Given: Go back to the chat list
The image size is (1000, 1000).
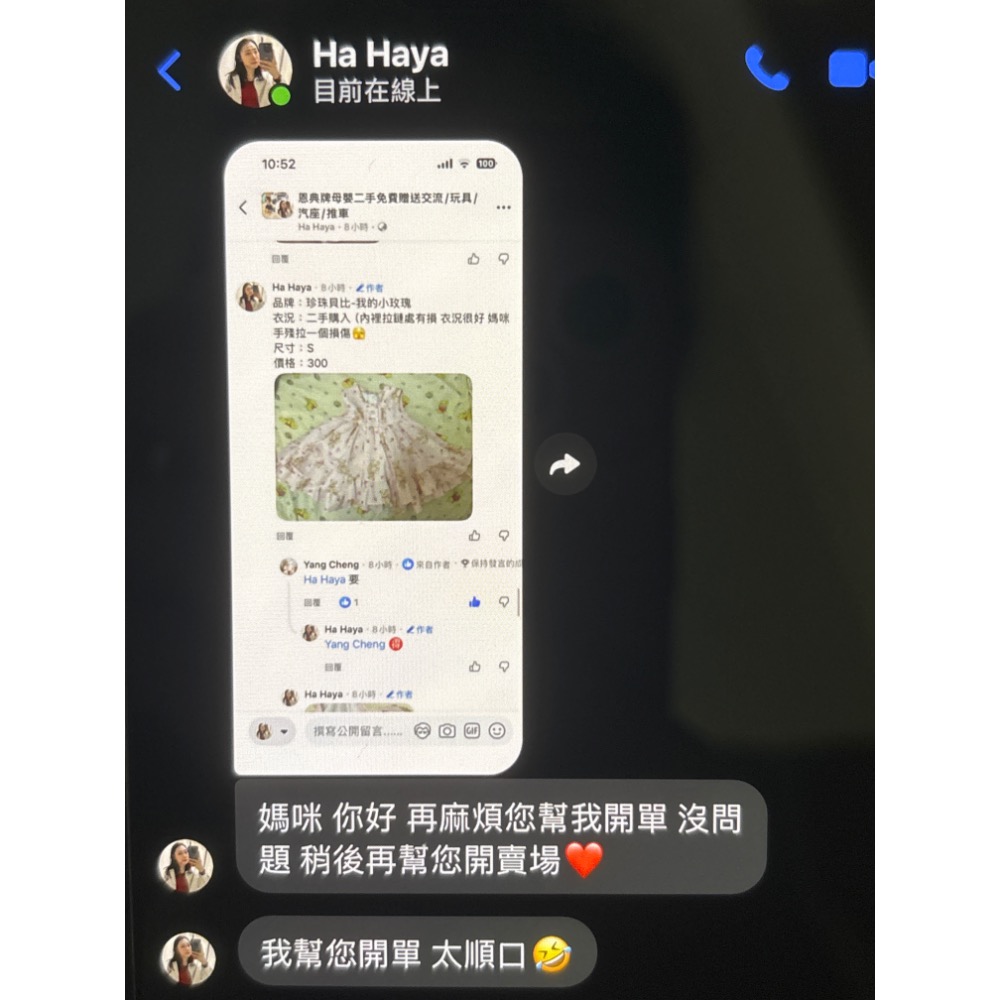Looking at the screenshot, I should [x=170, y=70].
